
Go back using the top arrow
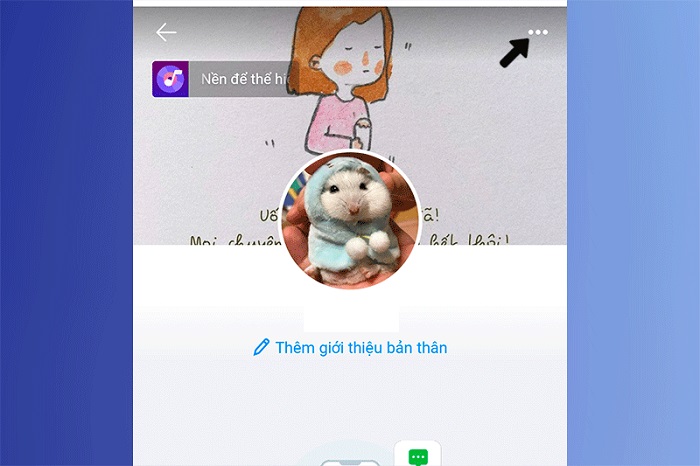(x=166, y=32)
